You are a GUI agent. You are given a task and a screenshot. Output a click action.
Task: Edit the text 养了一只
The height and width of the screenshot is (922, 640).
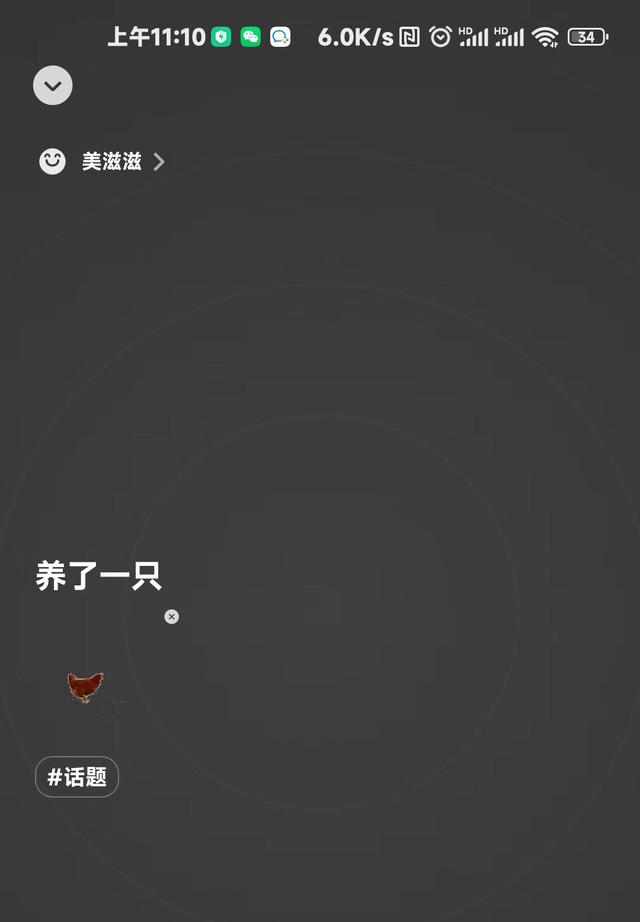pos(98,576)
